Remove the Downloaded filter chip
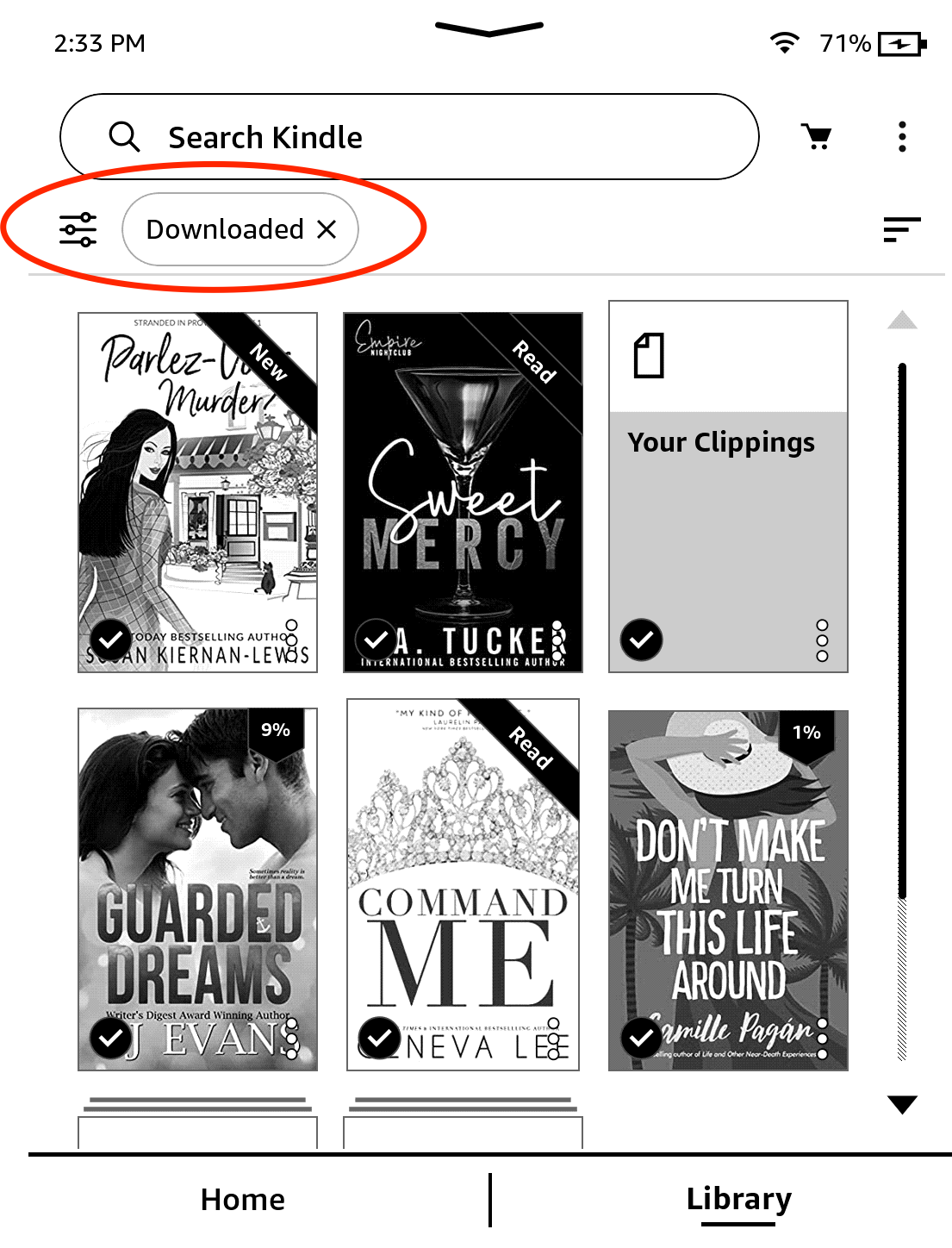 click(x=328, y=228)
